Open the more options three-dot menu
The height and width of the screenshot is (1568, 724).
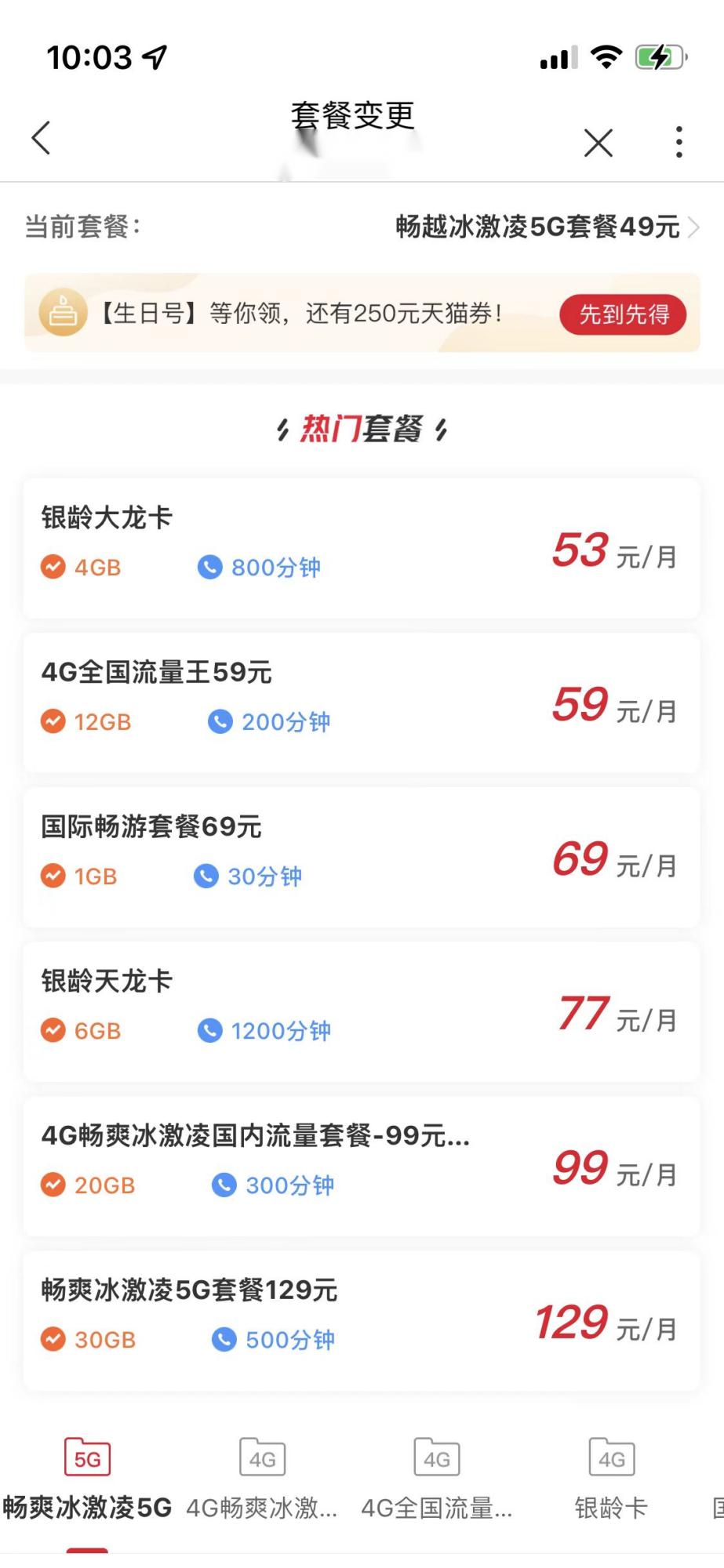point(678,143)
